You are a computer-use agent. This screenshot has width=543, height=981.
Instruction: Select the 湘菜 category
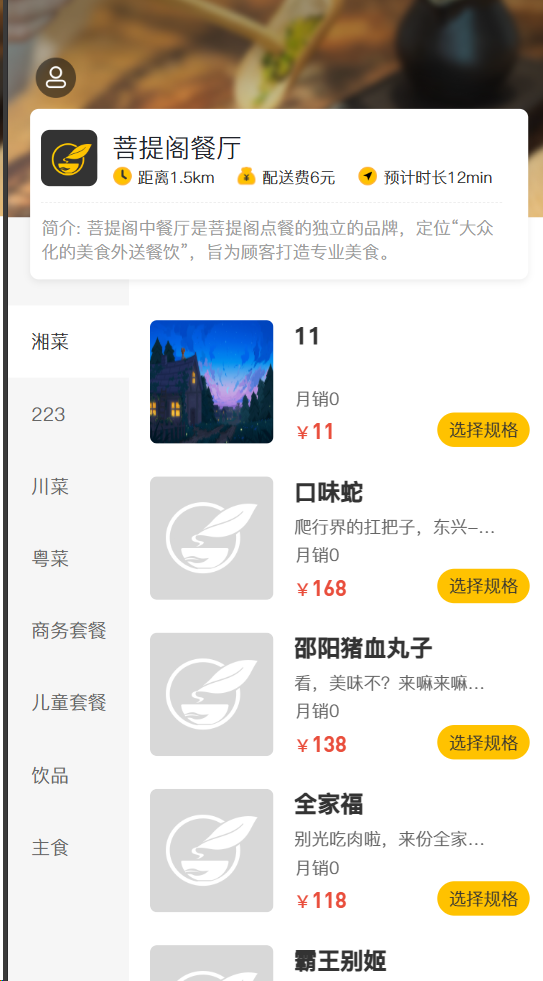coord(69,342)
